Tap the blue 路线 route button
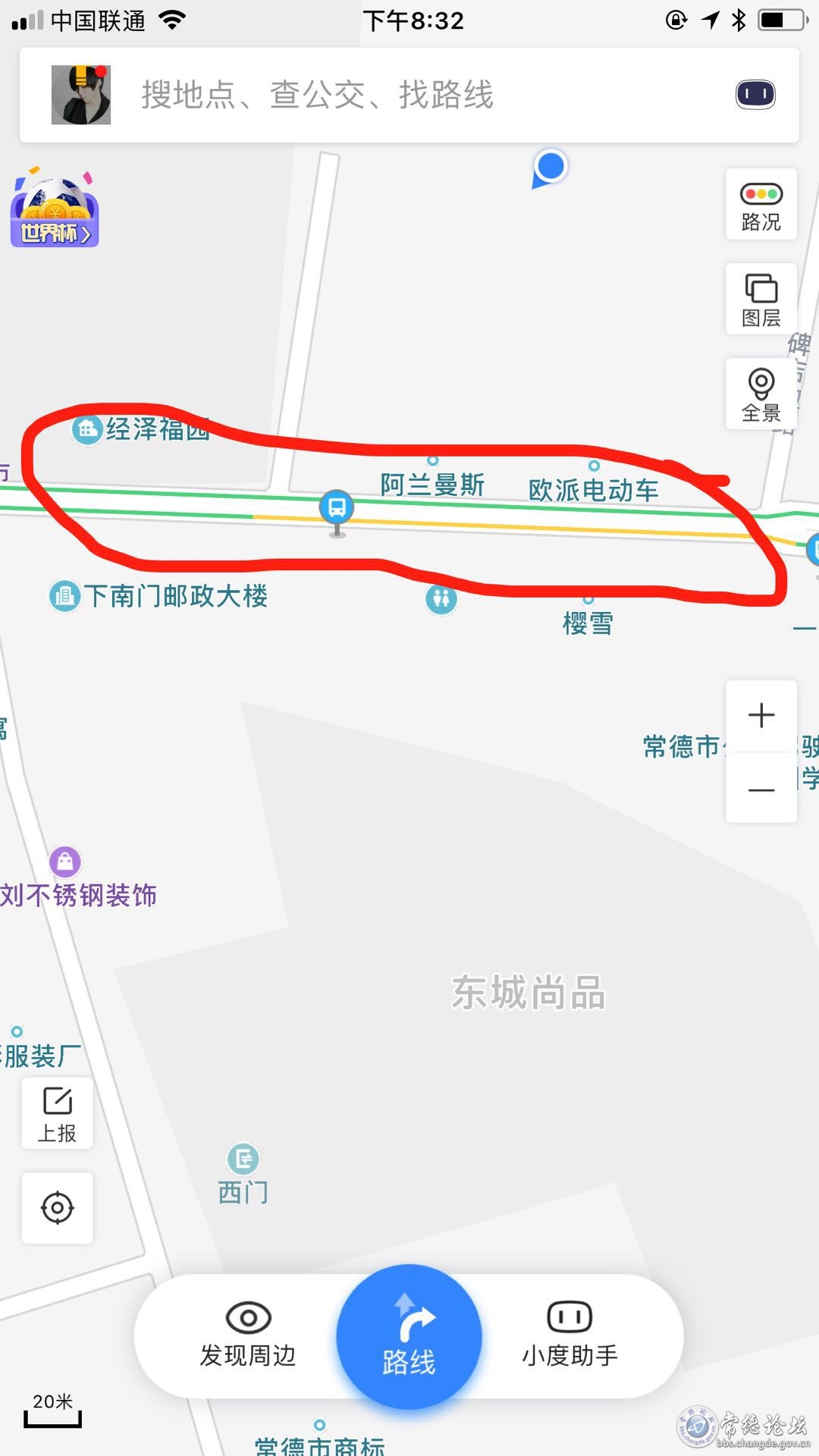This screenshot has height=1456, width=819. point(409,1336)
